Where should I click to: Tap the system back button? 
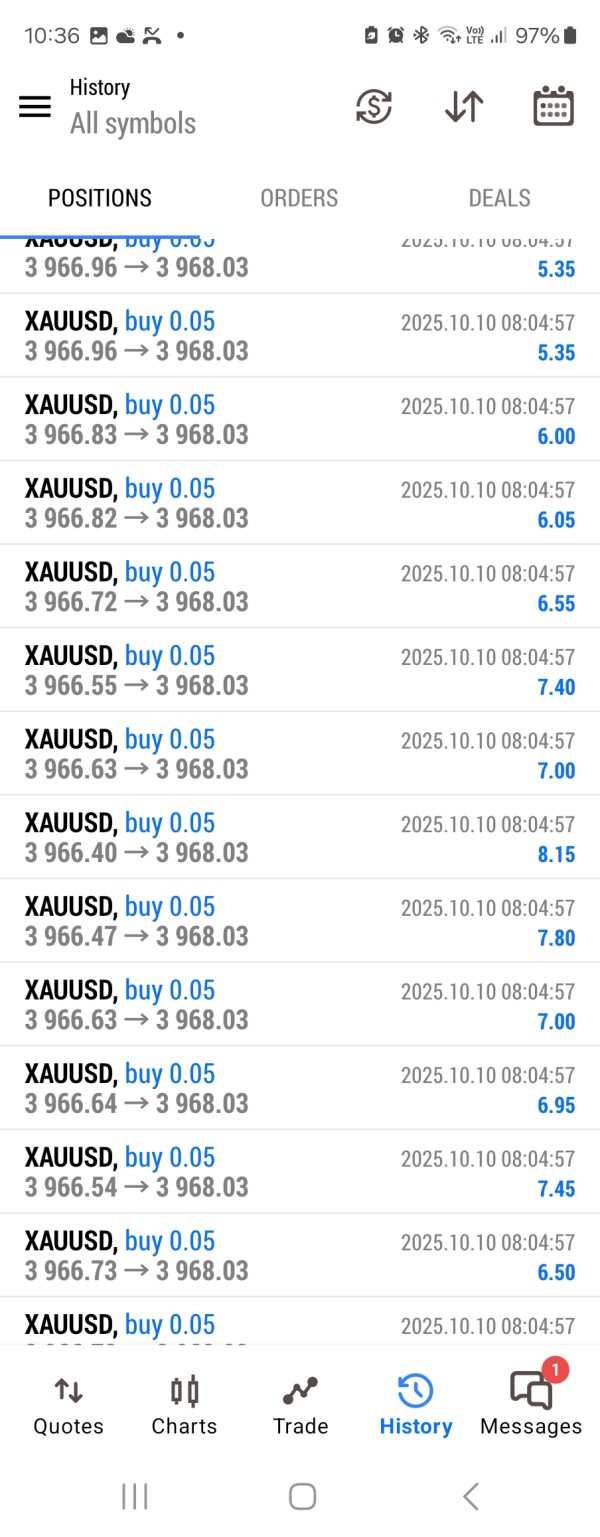pos(471,1496)
